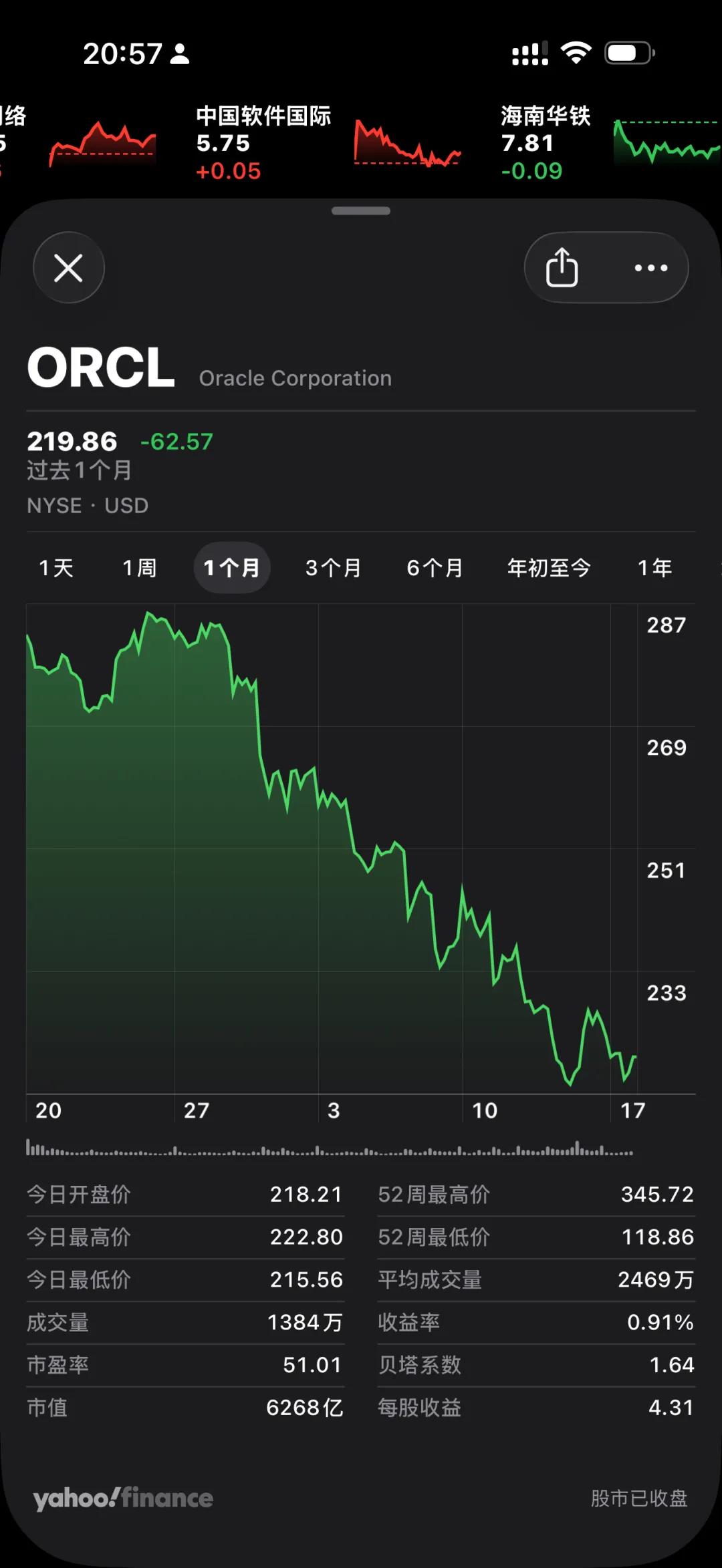Open the three-dot more options menu
This screenshot has height=1568, width=722.
coord(650,268)
